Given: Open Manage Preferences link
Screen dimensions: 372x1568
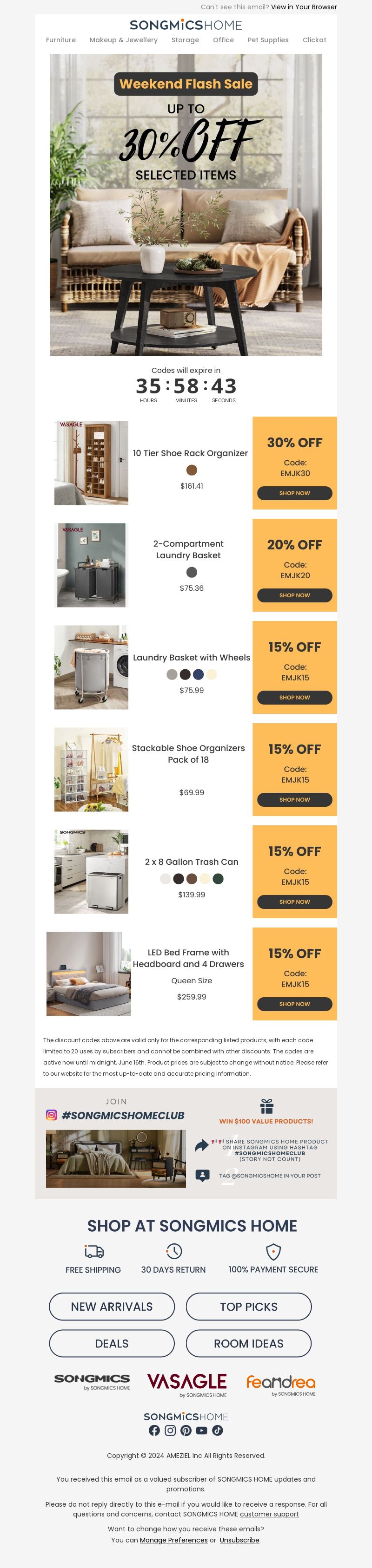Looking at the screenshot, I should point(173,1540).
